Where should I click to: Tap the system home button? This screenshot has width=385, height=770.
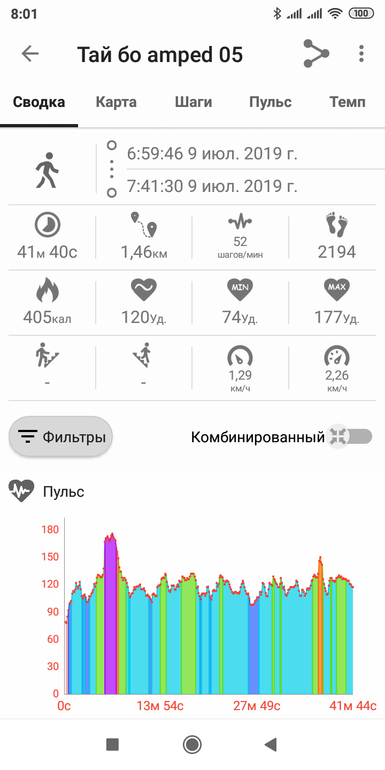(x=192, y=744)
